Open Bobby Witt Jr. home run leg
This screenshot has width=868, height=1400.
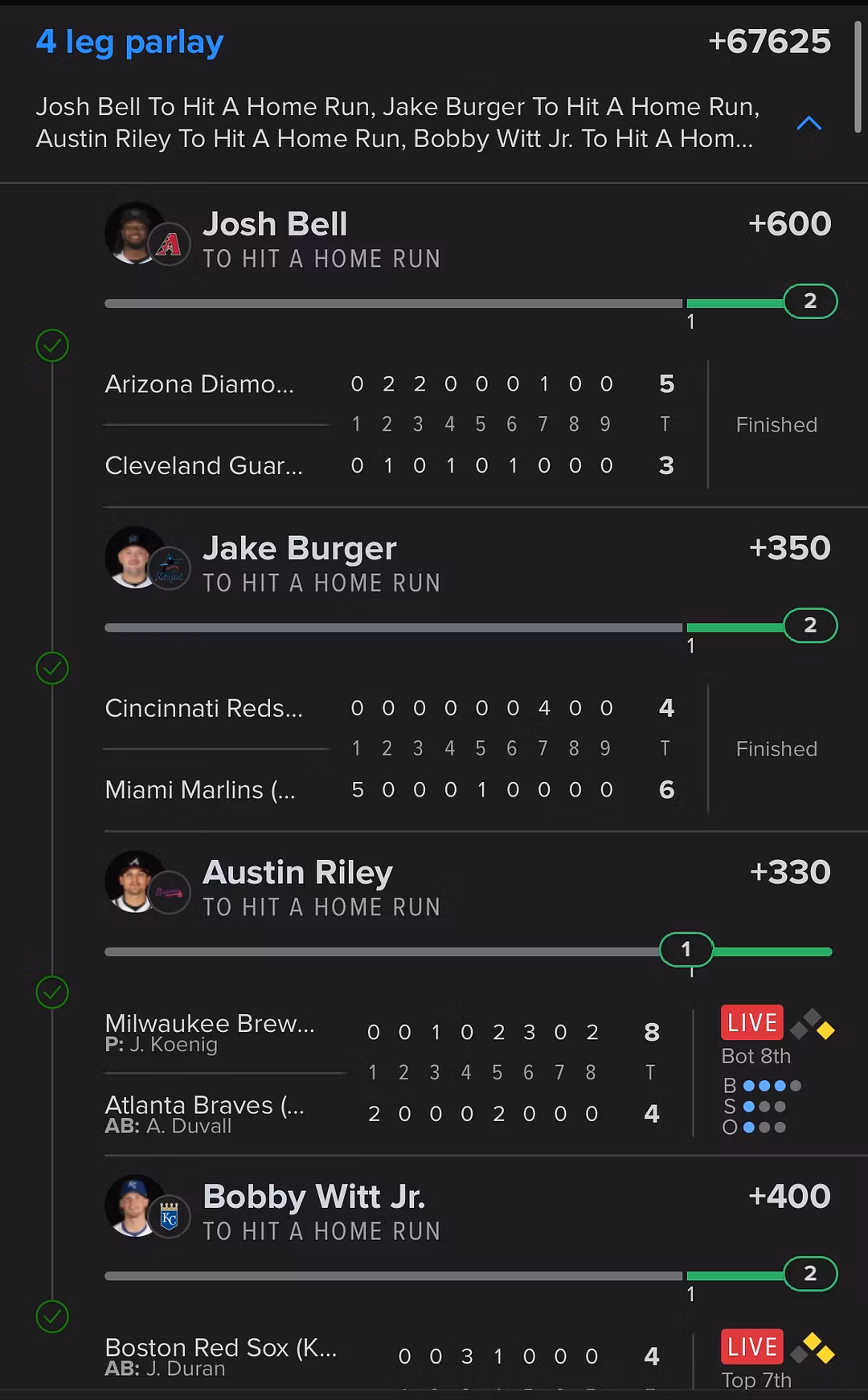click(x=321, y=1212)
